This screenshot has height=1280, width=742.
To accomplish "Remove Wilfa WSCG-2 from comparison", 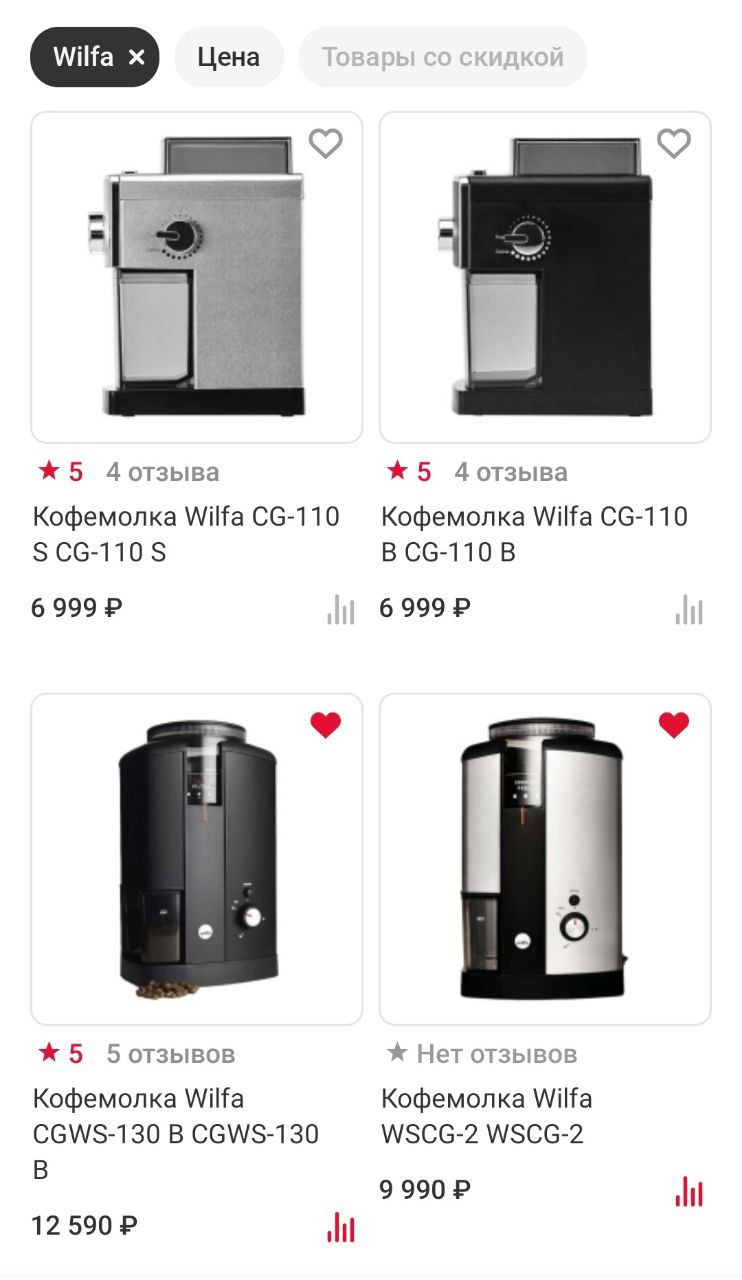I will [x=689, y=1191].
